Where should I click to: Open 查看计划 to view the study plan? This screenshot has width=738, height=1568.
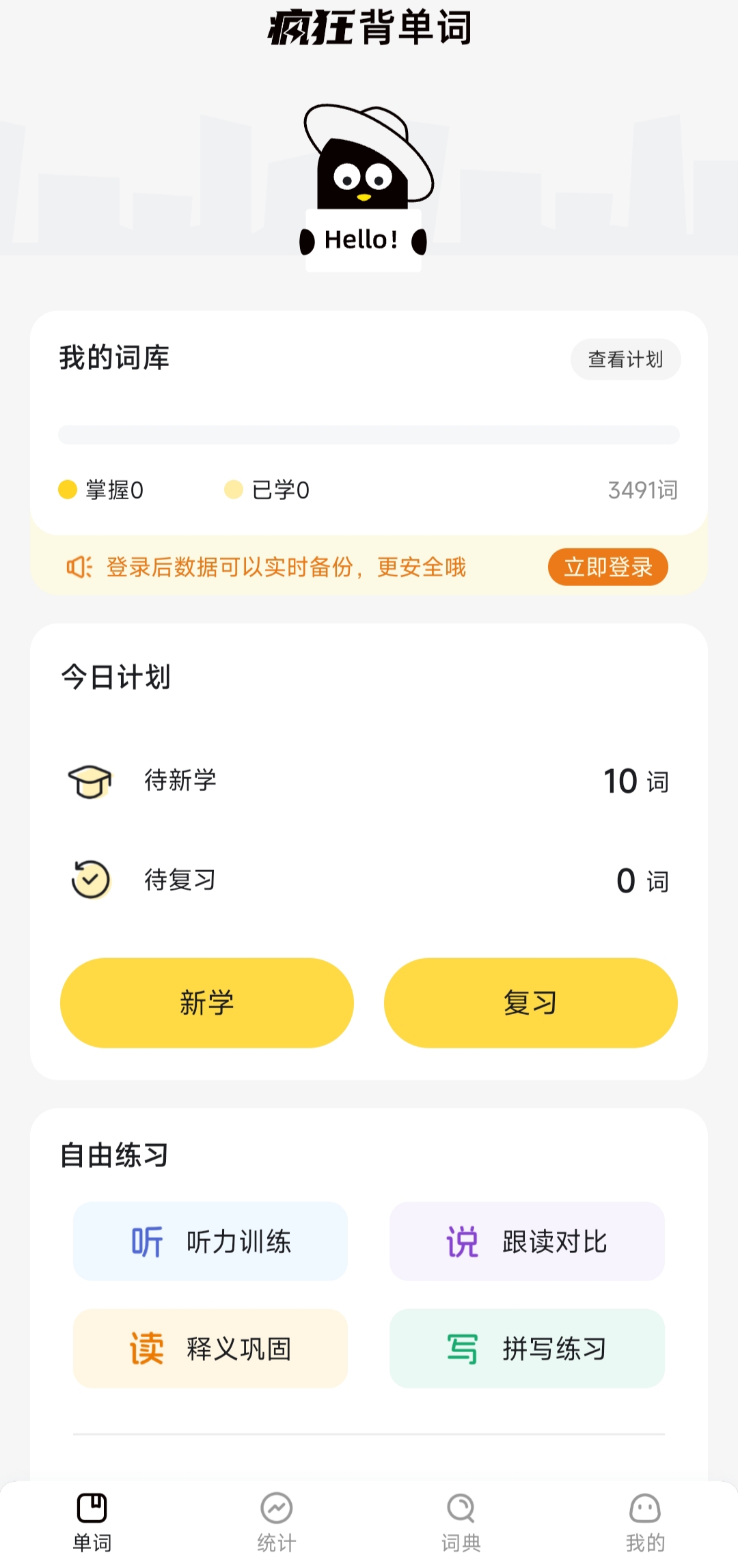625,359
